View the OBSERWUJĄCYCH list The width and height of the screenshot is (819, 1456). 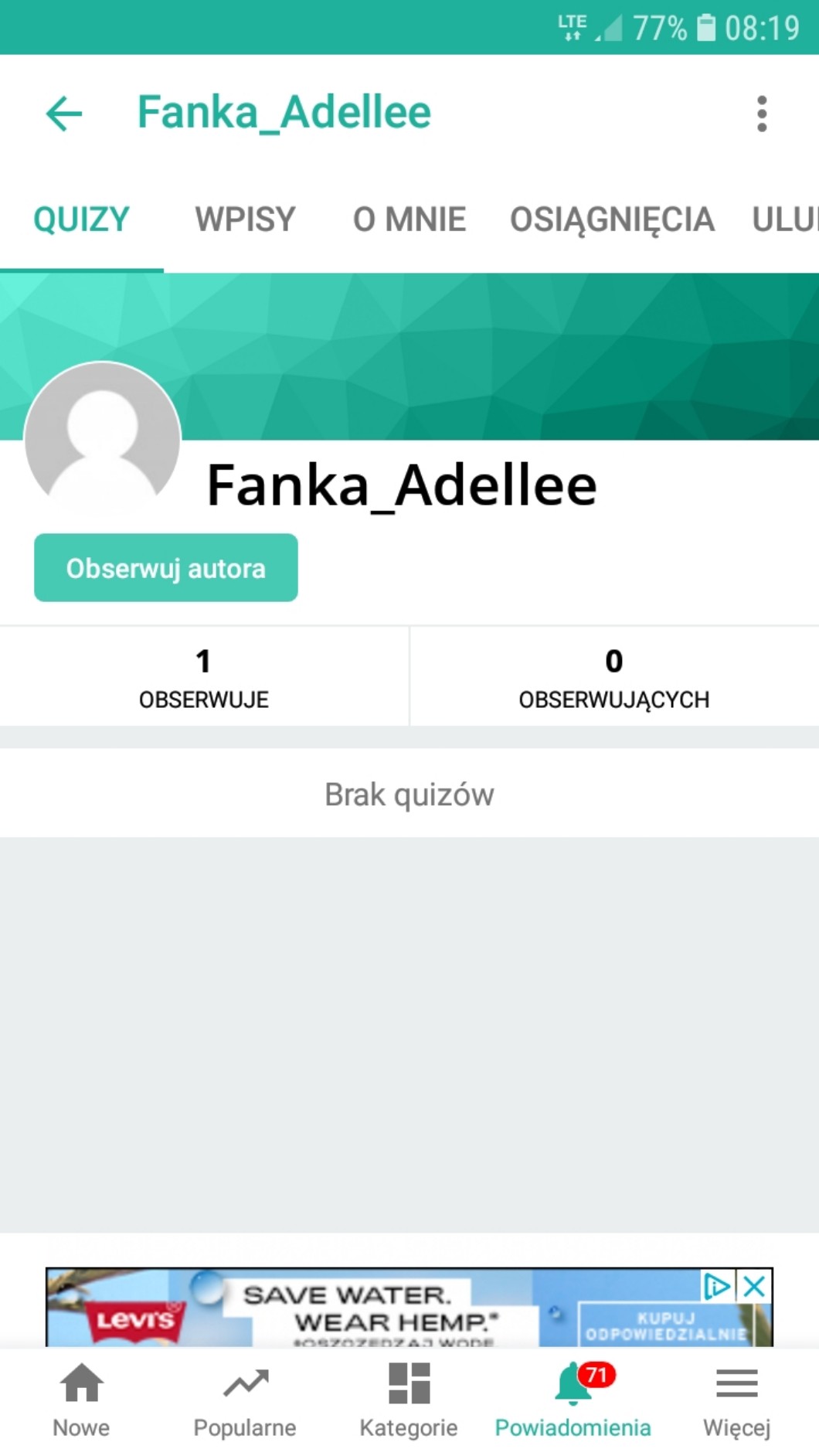click(613, 677)
